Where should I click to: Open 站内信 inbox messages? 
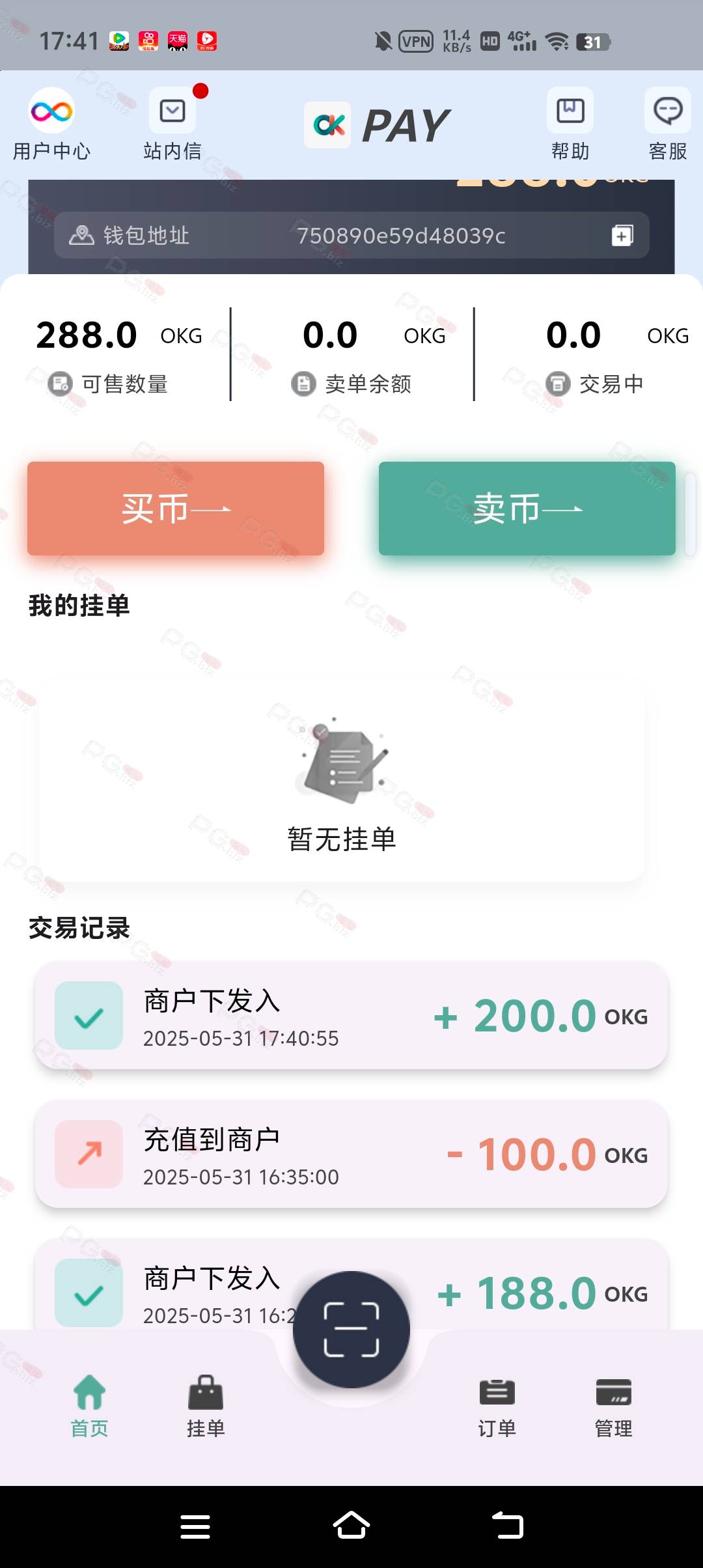(x=172, y=124)
